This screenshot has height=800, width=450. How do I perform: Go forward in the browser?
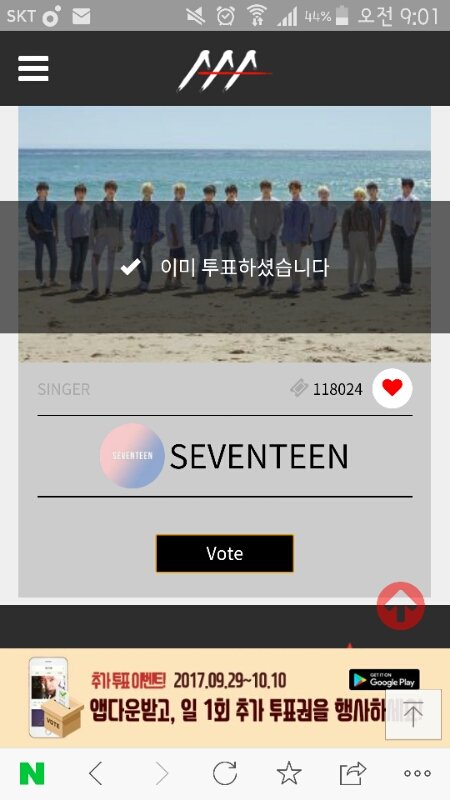tap(161, 773)
